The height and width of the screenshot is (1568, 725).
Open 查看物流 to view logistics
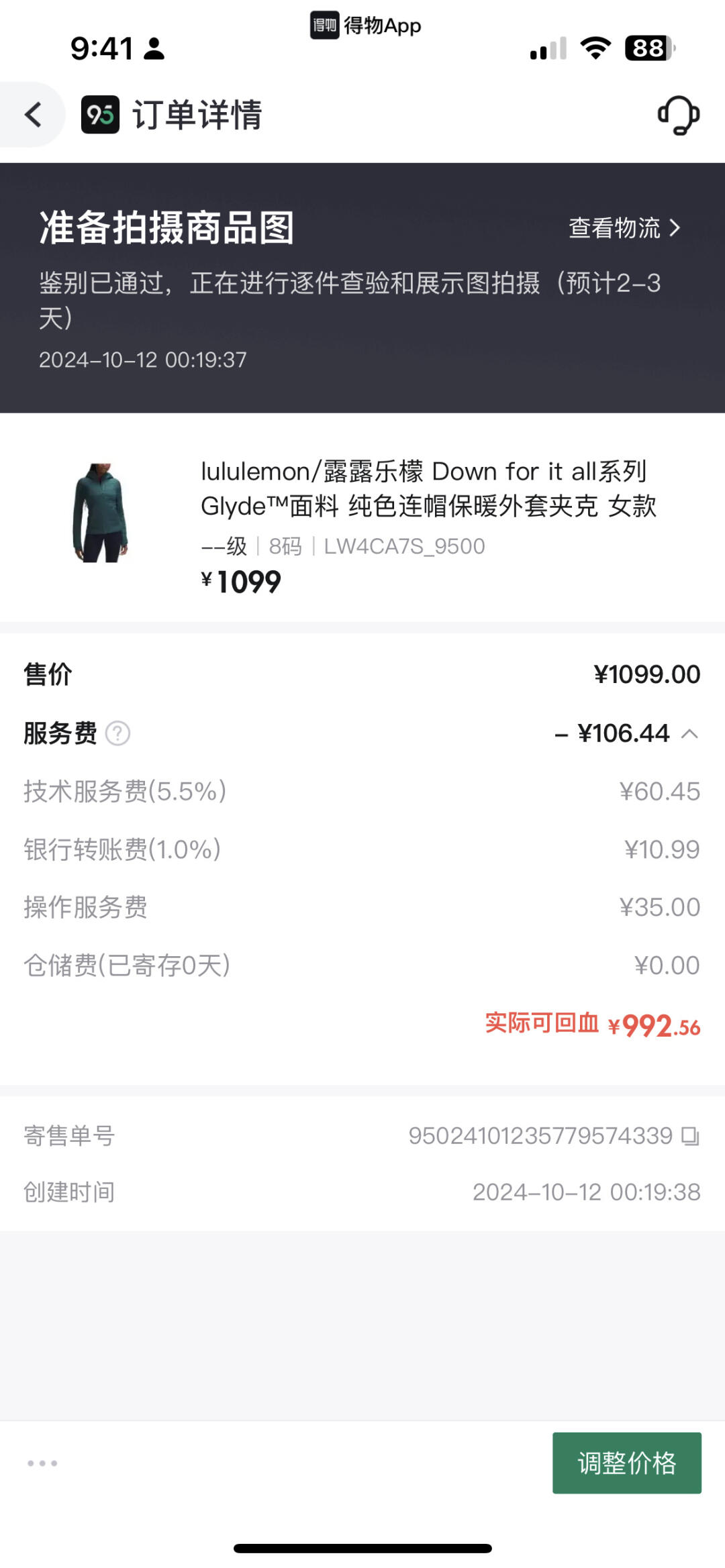coord(624,228)
